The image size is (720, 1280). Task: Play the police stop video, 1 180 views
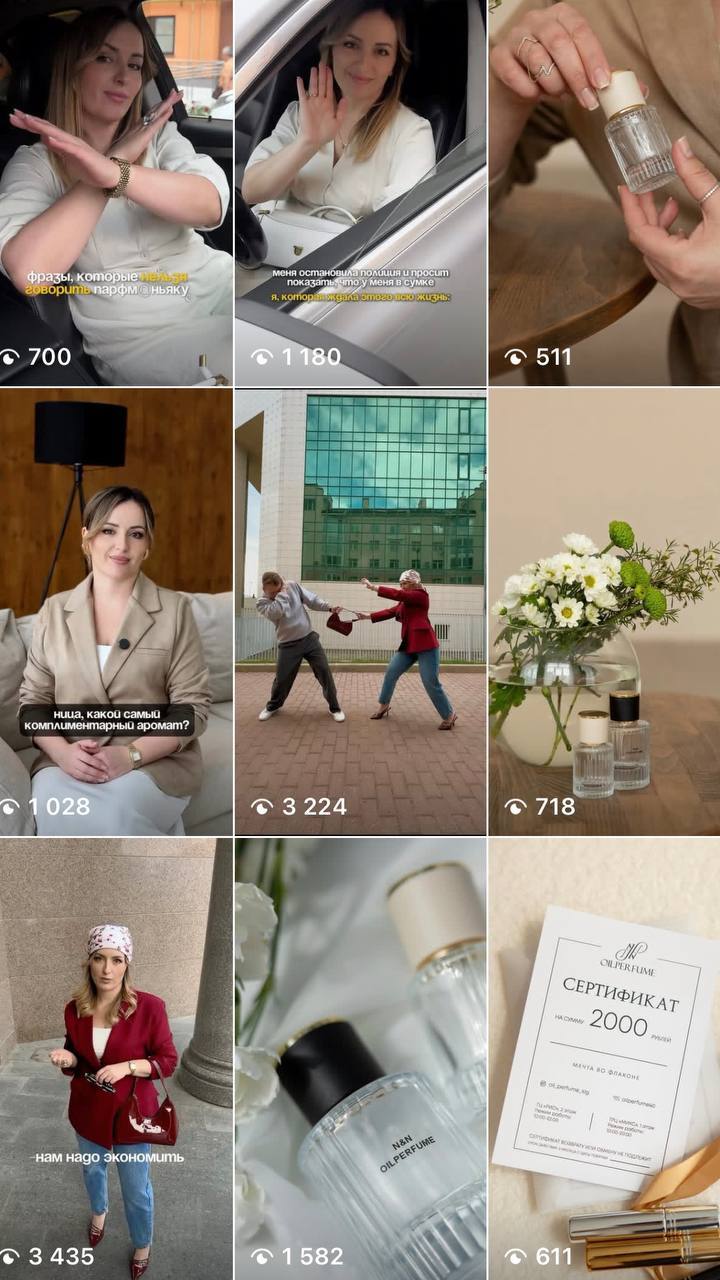point(360,192)
